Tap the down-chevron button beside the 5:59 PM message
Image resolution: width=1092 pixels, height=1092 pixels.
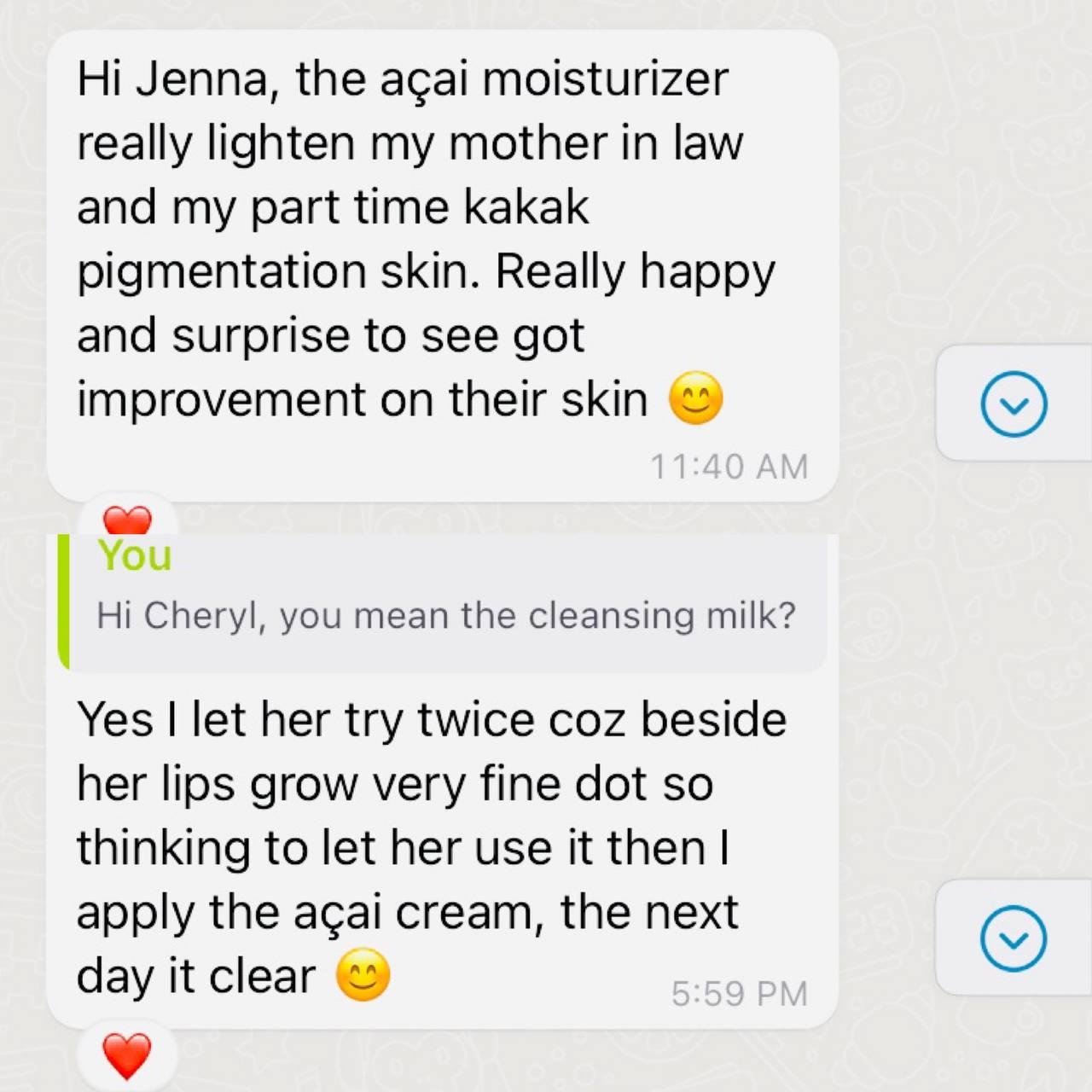click(x=1014, y=938)
